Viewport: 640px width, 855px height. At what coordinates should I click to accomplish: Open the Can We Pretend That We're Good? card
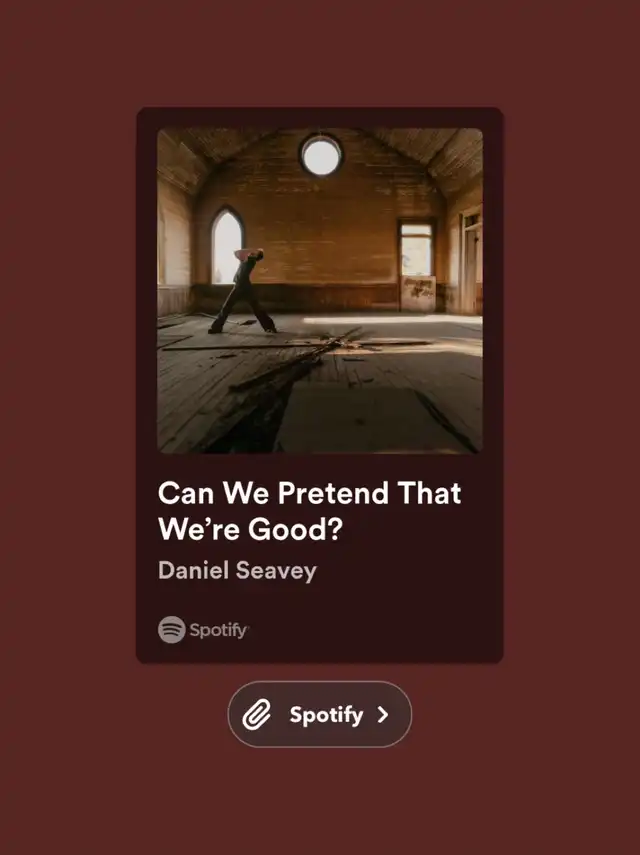point(319,385)
